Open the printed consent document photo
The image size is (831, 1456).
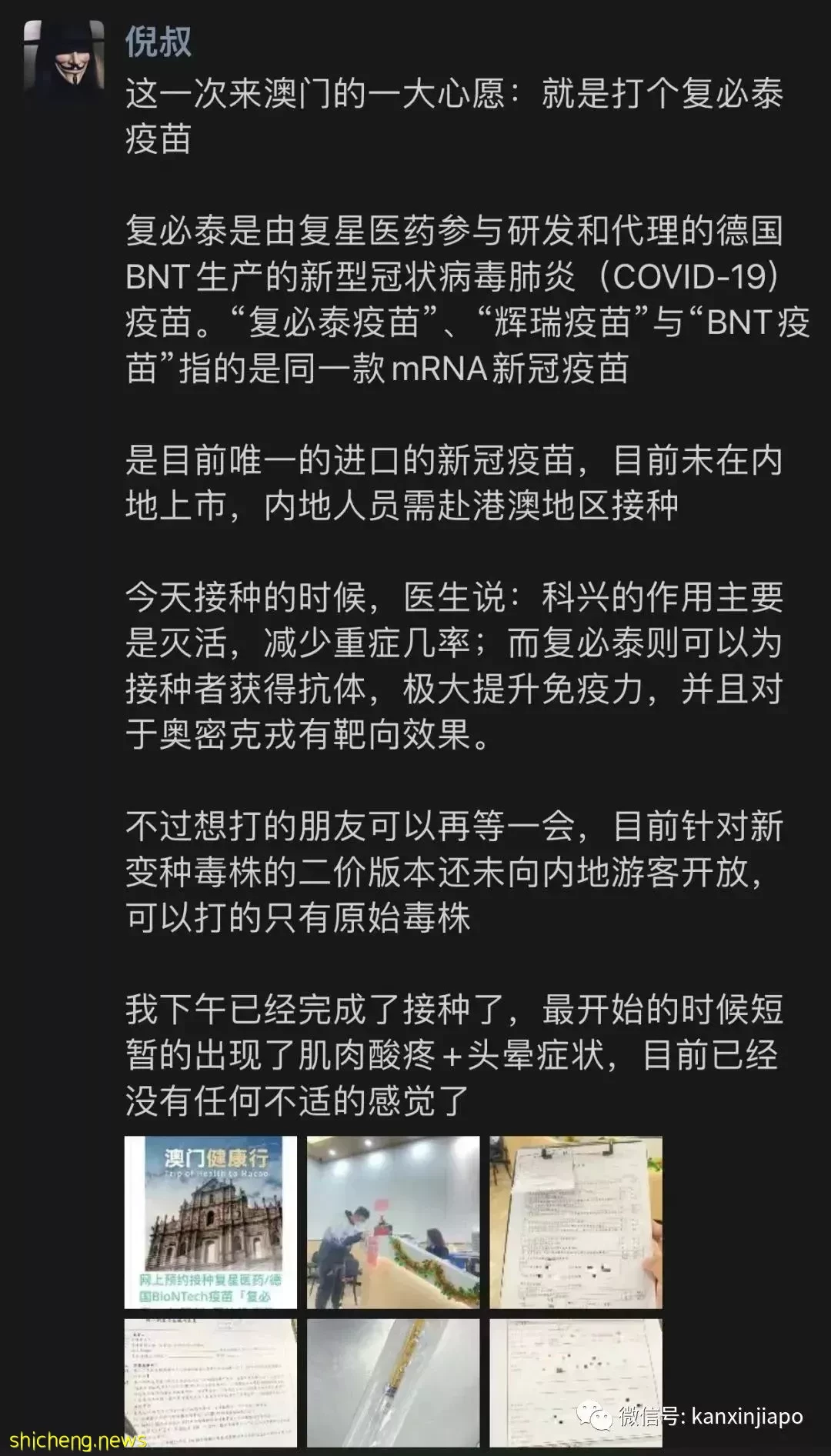(x=211, y=1383)
